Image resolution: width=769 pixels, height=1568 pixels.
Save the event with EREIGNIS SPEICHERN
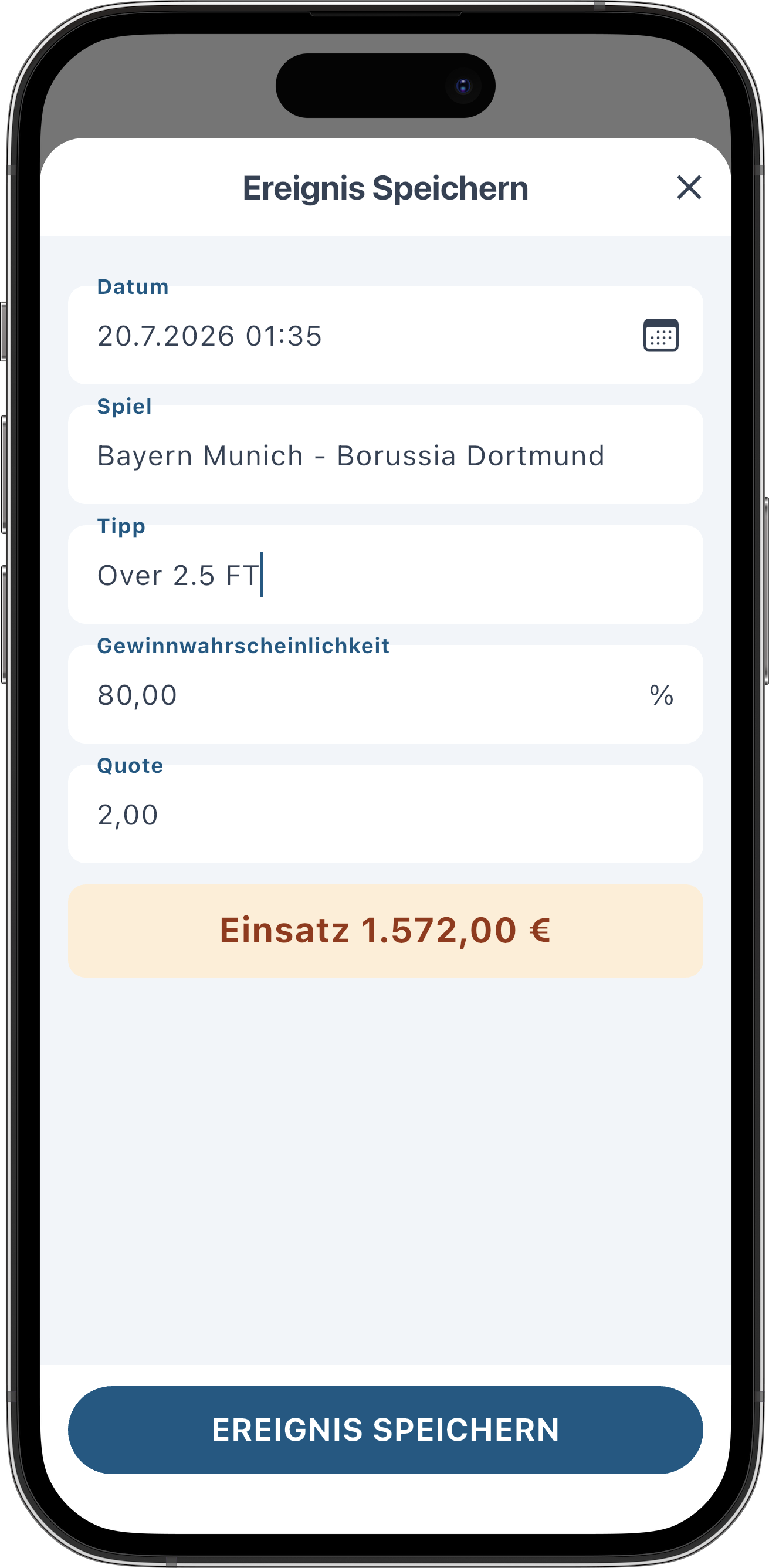[x=386, y=1430]
